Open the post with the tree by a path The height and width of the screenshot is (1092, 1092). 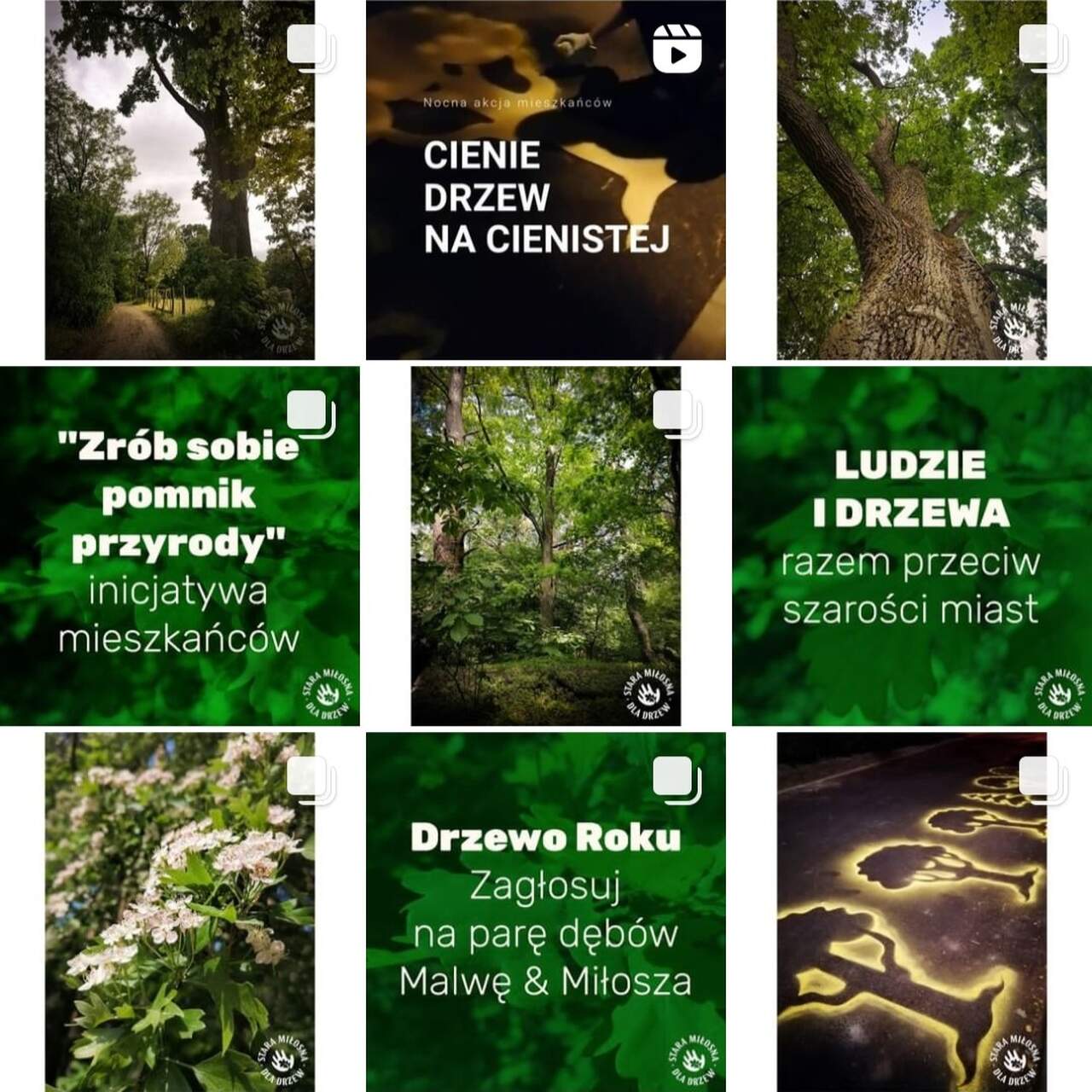point(179,179)
